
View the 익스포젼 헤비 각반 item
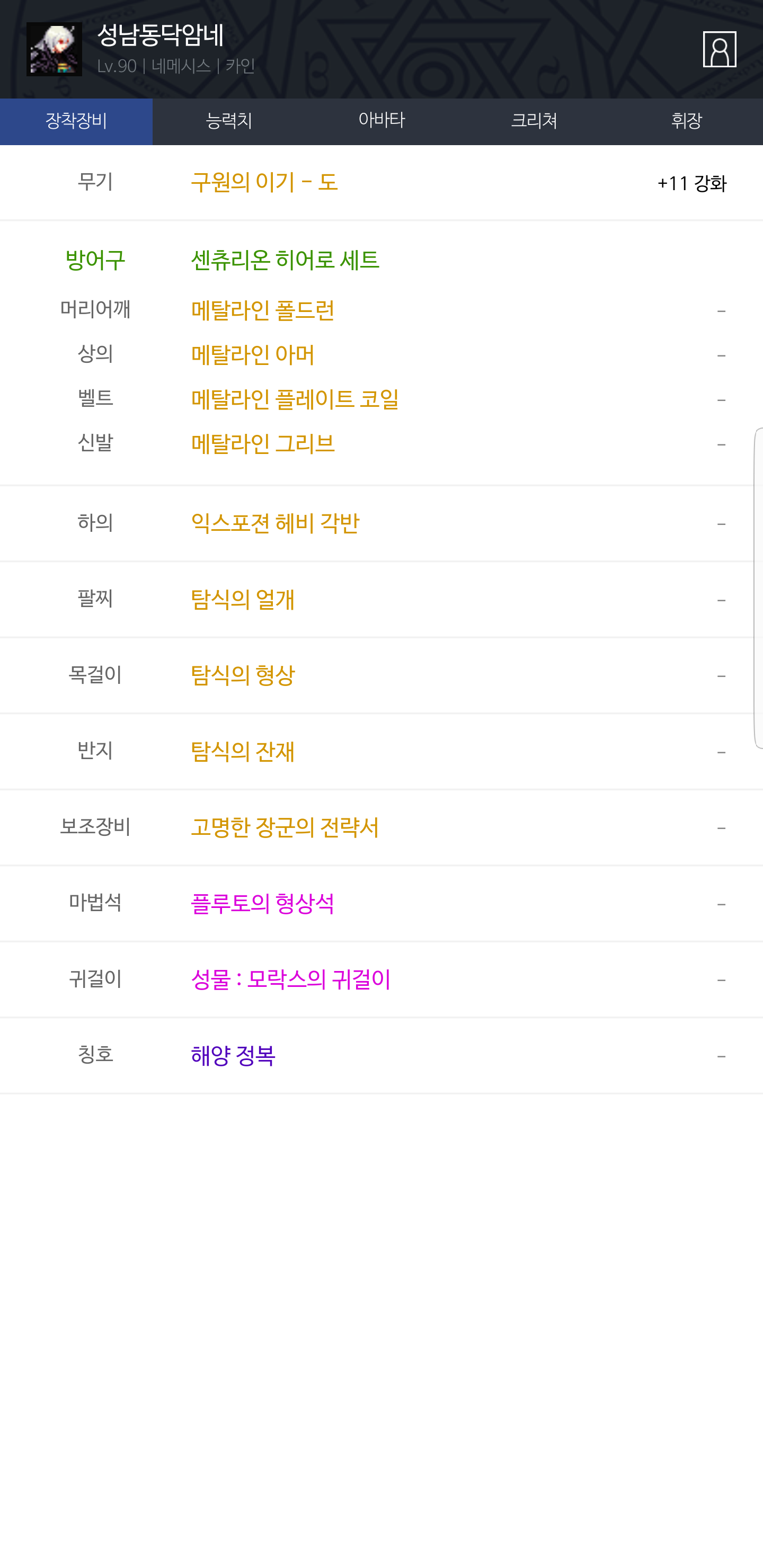click(x=381, y=523)
